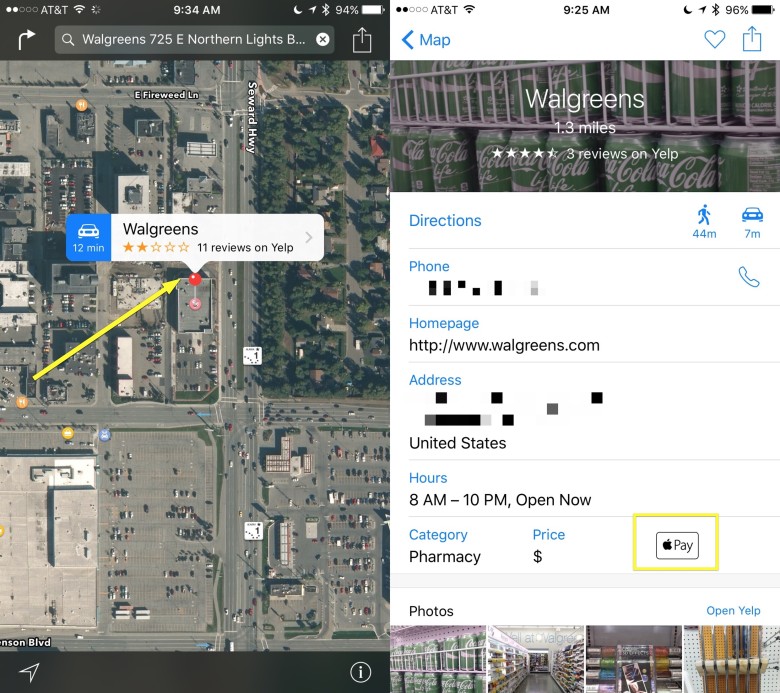The image size is (780, 693).
Task: Add Walgreens to favorites
Action: click(713, 40)
